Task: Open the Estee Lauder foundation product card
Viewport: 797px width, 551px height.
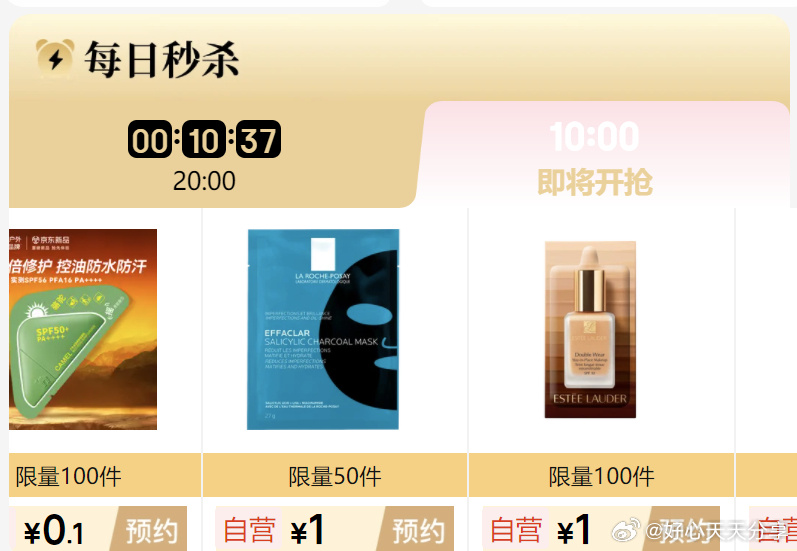Action: 588,330
